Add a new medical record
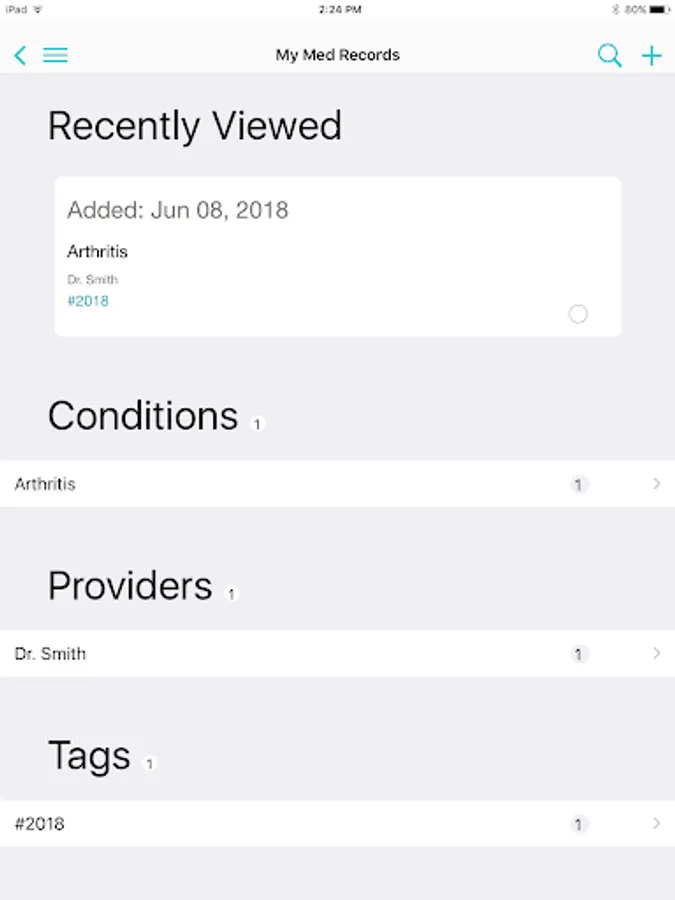The image size is (675, 900). [651, 55]
